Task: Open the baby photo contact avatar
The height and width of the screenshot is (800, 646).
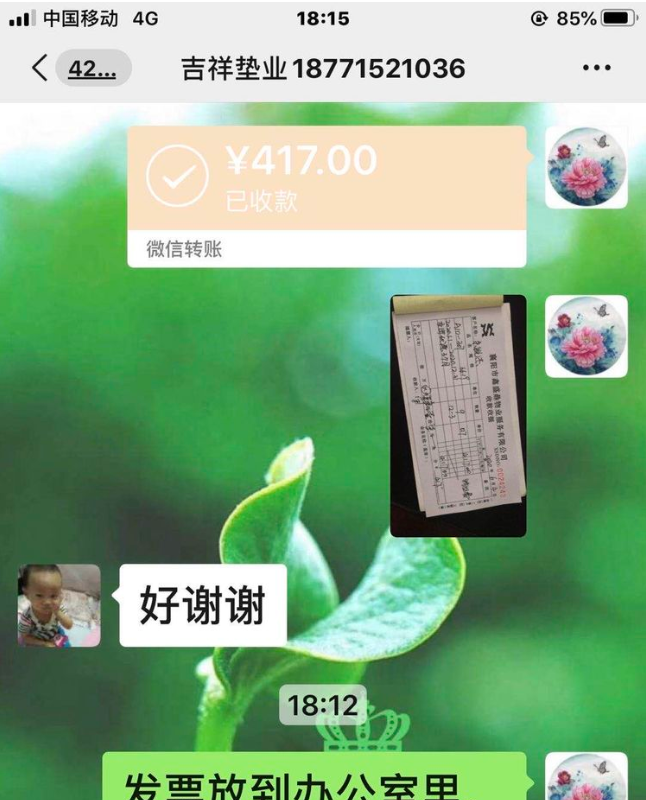Action: pyautogui.click(x=59, y=605)
